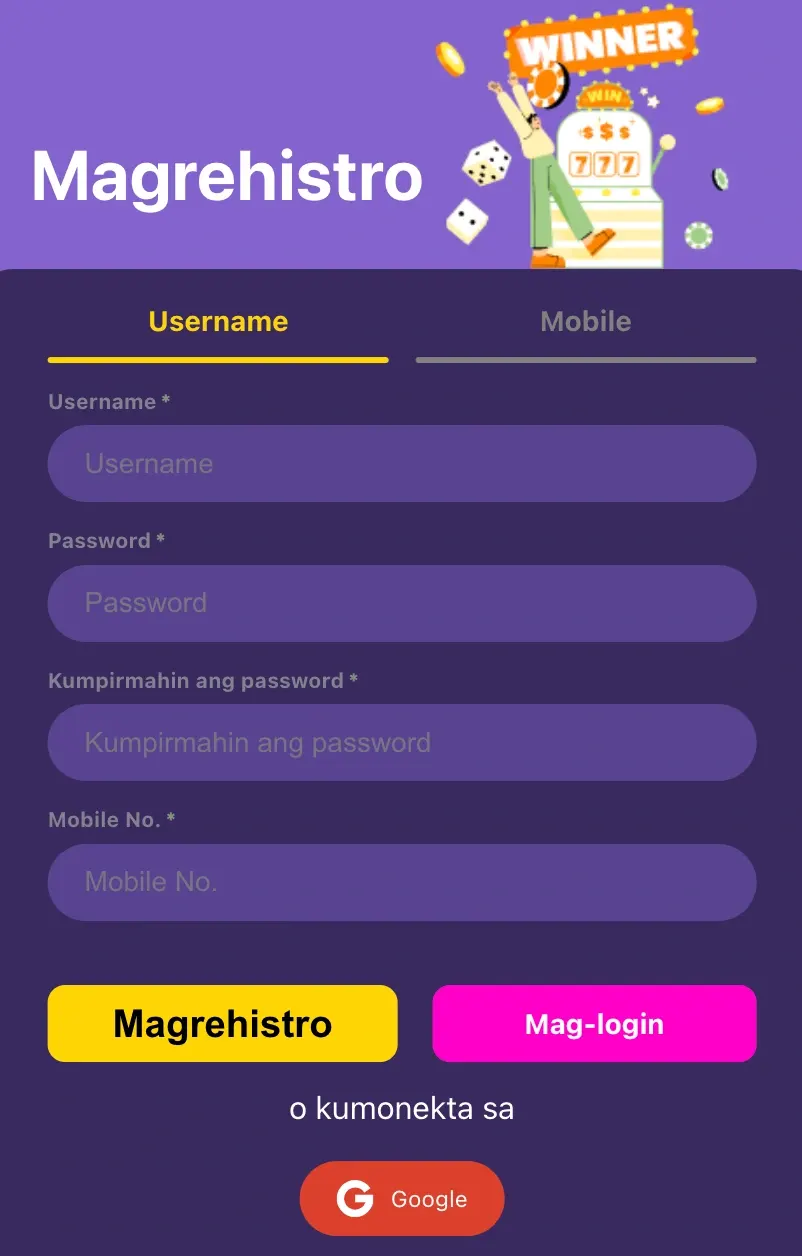Tap the Mobile No. input field
802x1256 pixels.
click(402, 882)
